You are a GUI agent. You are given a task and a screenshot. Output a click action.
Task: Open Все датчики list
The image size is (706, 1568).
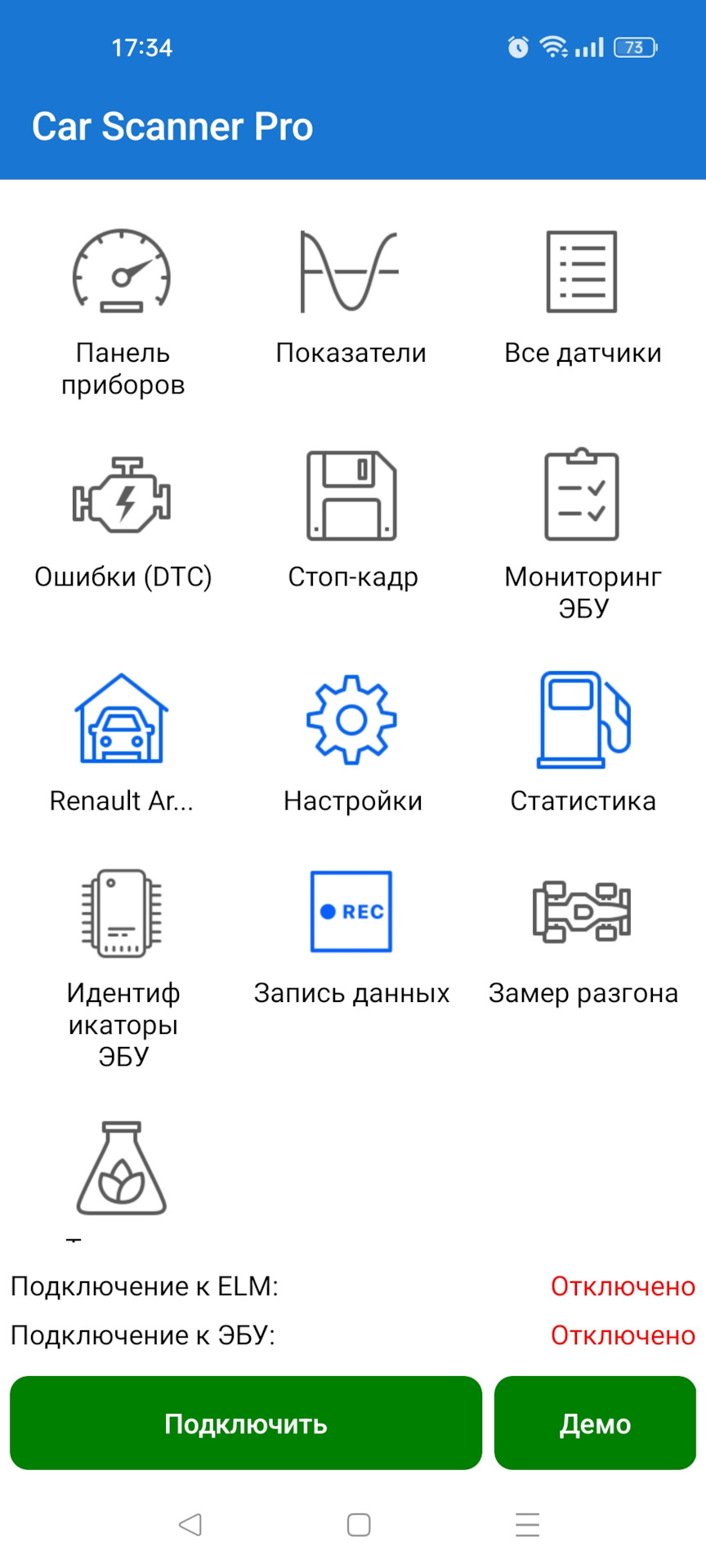(583, 296)
